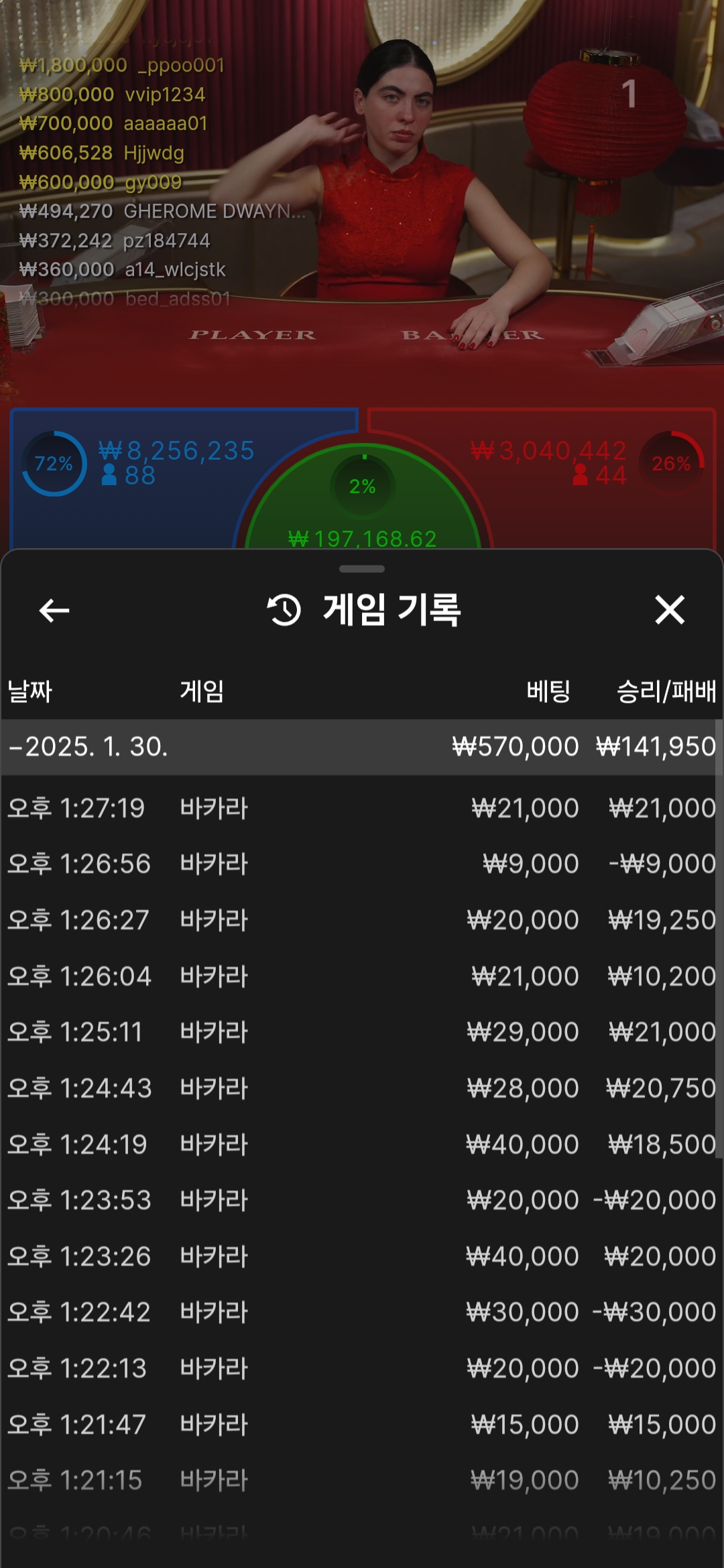The image size is (724, 1568).
Task: Open the 오후 1:23:53 baccarat record
Action: coord(362,1200)
